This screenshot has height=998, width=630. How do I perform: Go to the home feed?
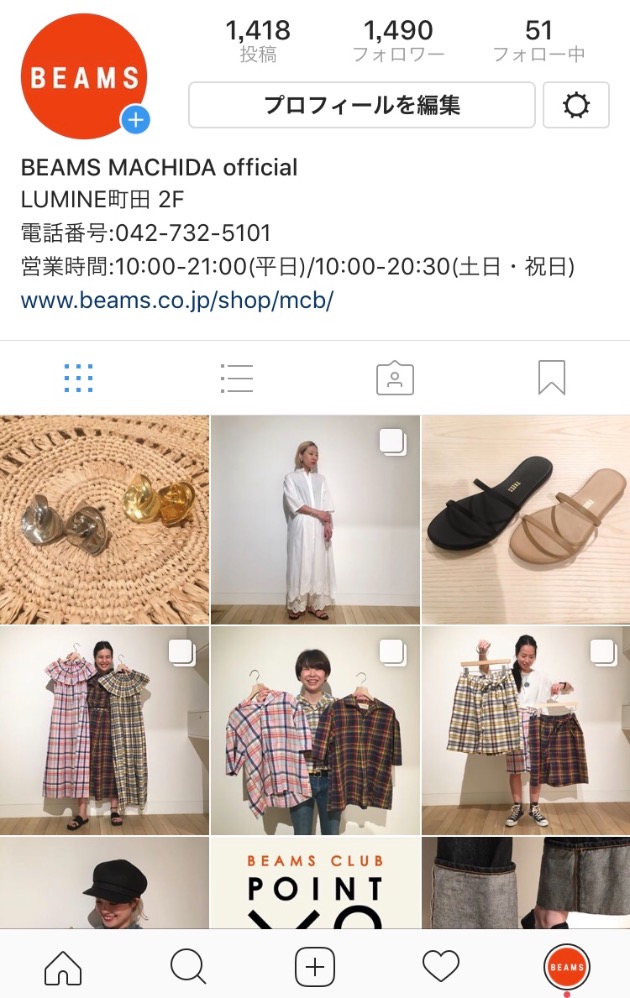click(63, 966)
